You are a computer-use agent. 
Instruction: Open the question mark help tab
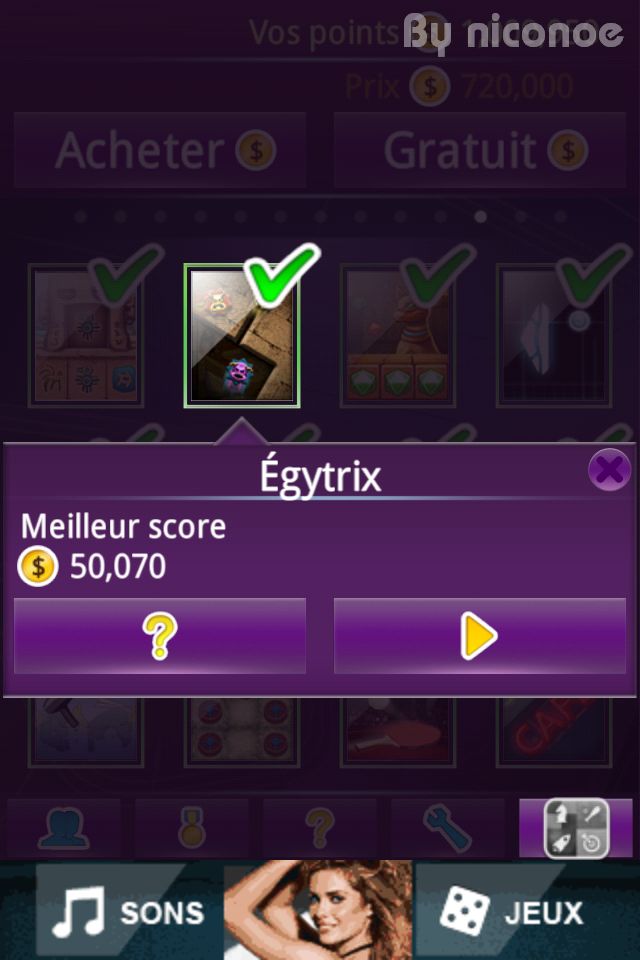pos(319,828)
